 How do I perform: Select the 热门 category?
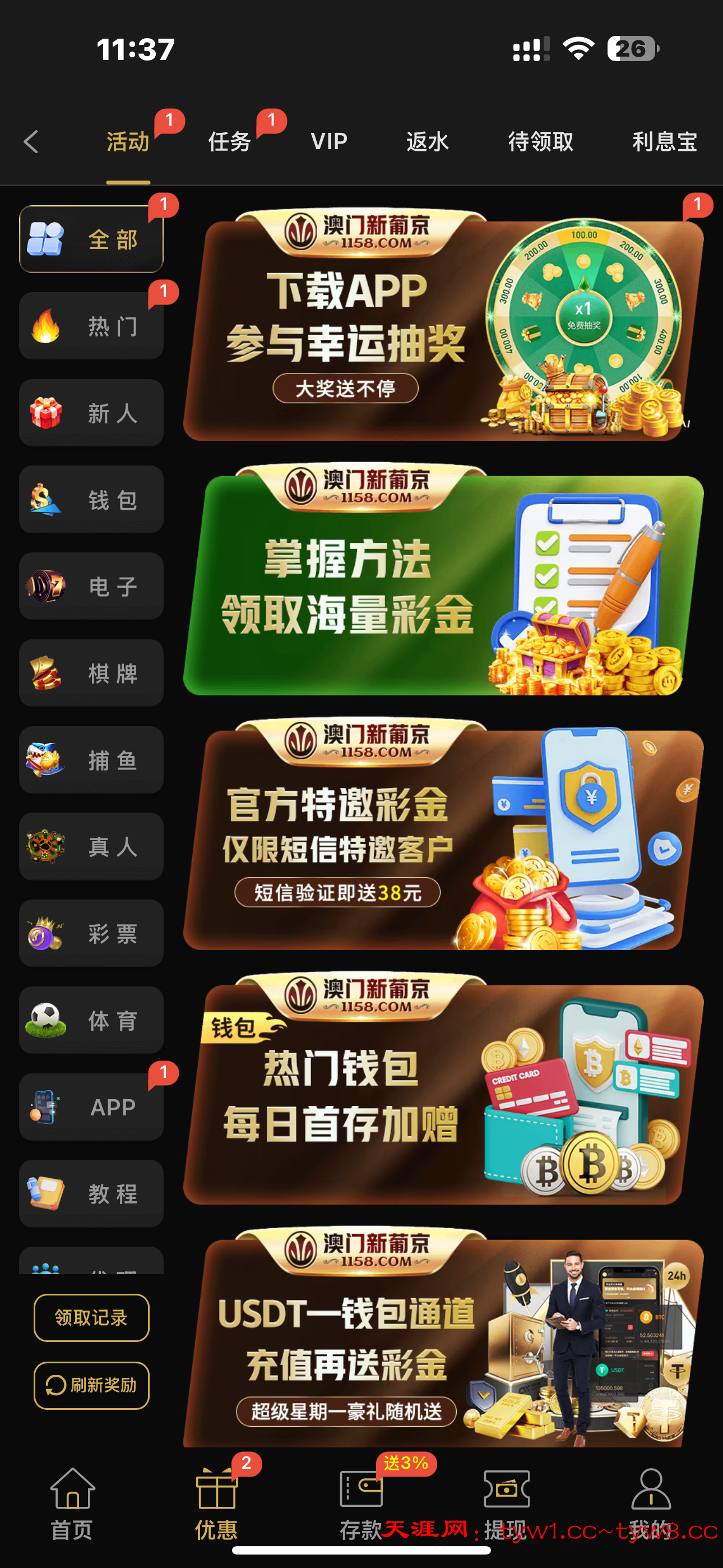(x=91, y=326)
